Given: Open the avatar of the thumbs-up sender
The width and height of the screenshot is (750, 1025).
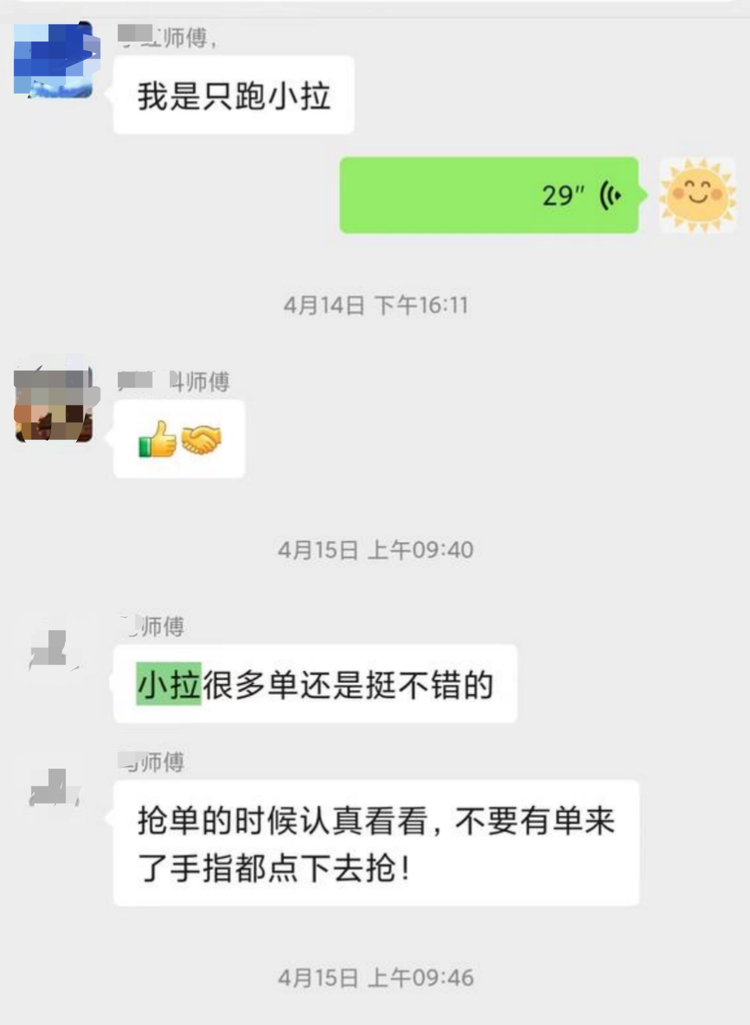Looking at the screenshot, I should (x=55, y=404).
